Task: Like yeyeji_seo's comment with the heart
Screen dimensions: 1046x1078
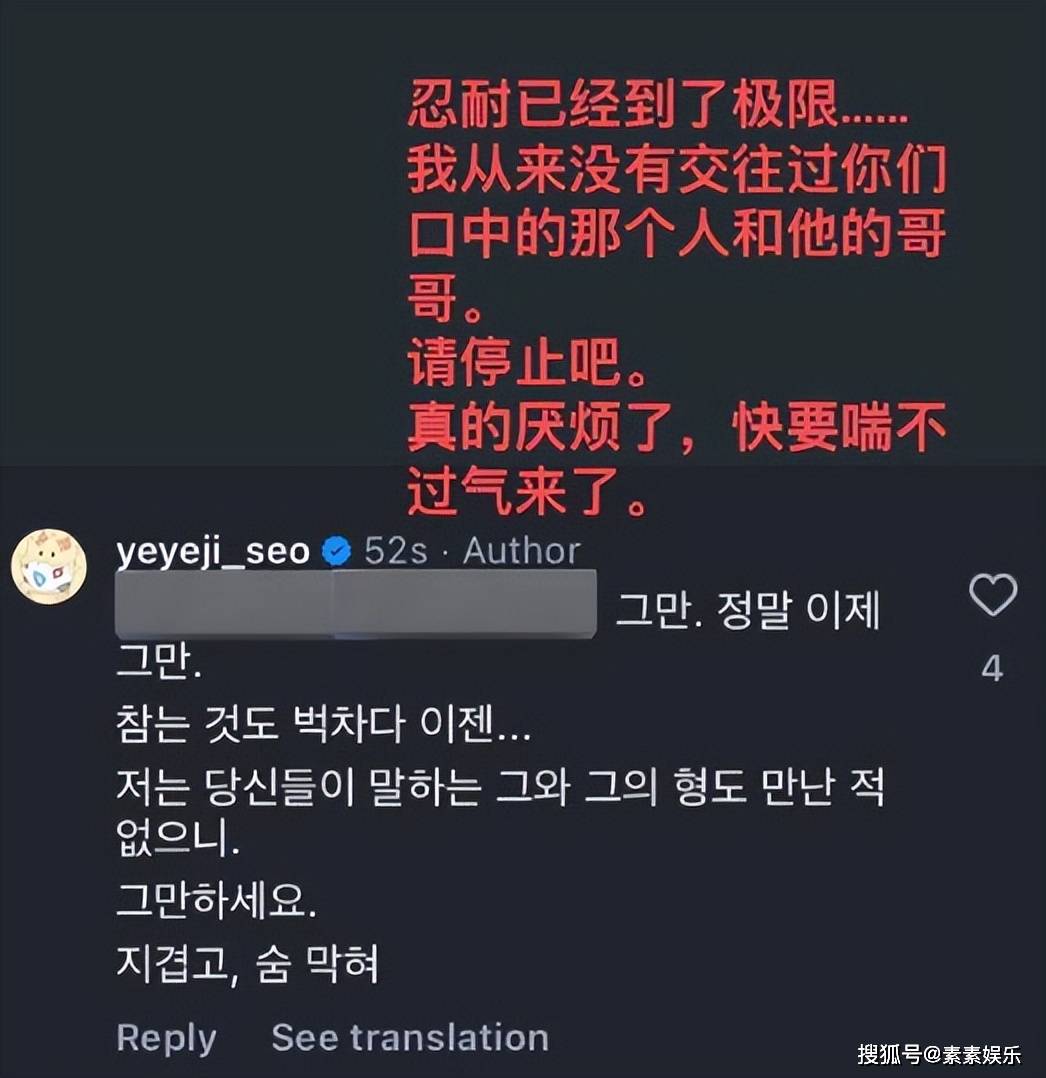Action: [x=992, y=596]
